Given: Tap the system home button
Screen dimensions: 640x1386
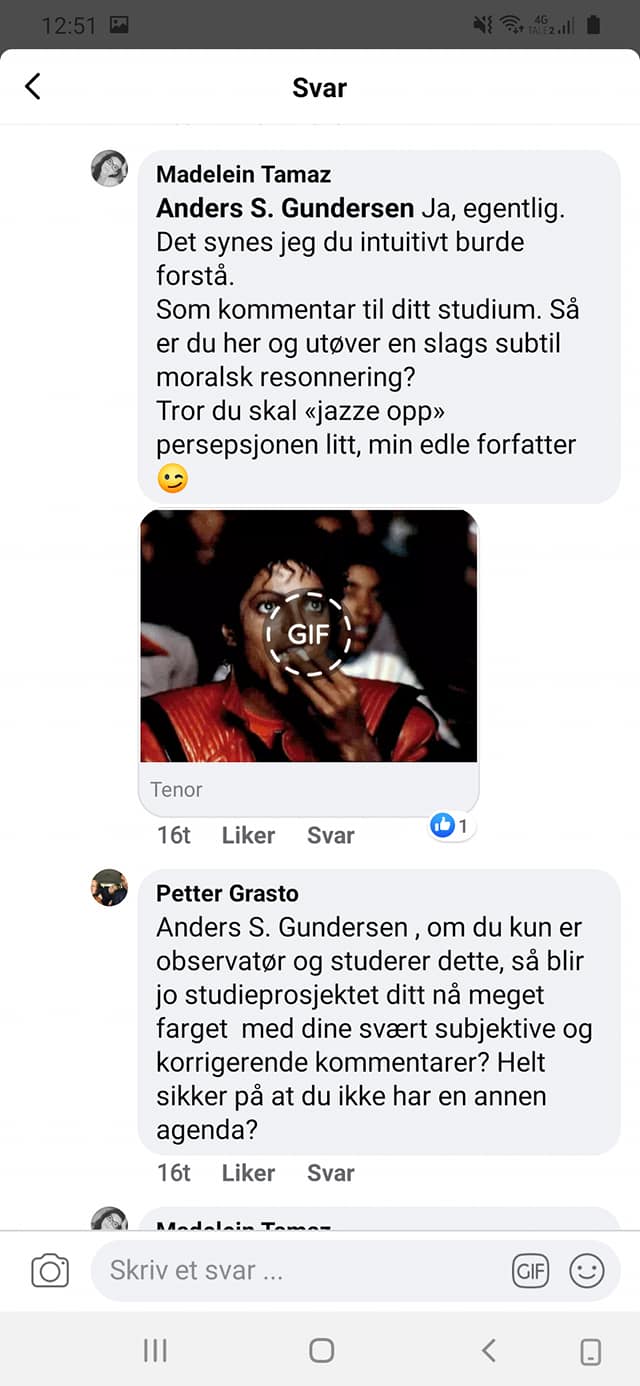Looking at the screenshot, I should coord(321,1351).
